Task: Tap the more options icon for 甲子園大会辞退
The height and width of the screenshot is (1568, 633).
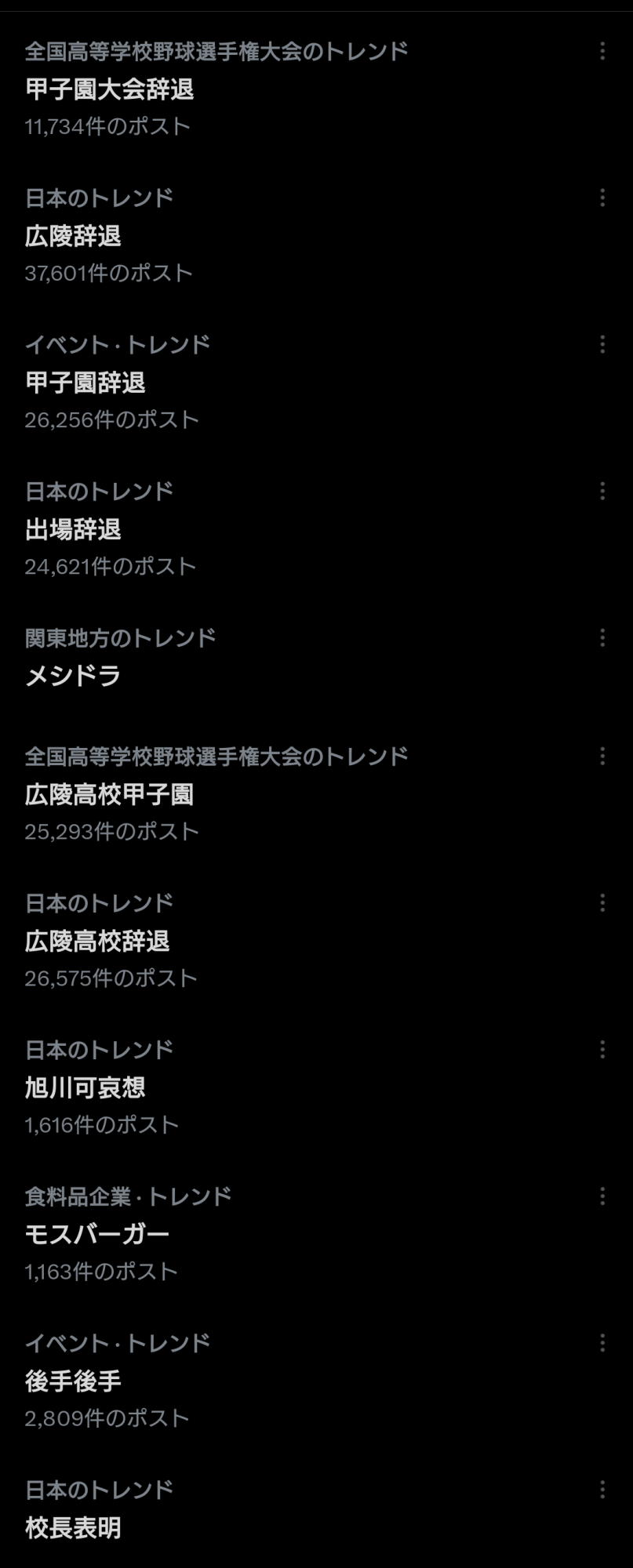Action: (x=602, y=51)
